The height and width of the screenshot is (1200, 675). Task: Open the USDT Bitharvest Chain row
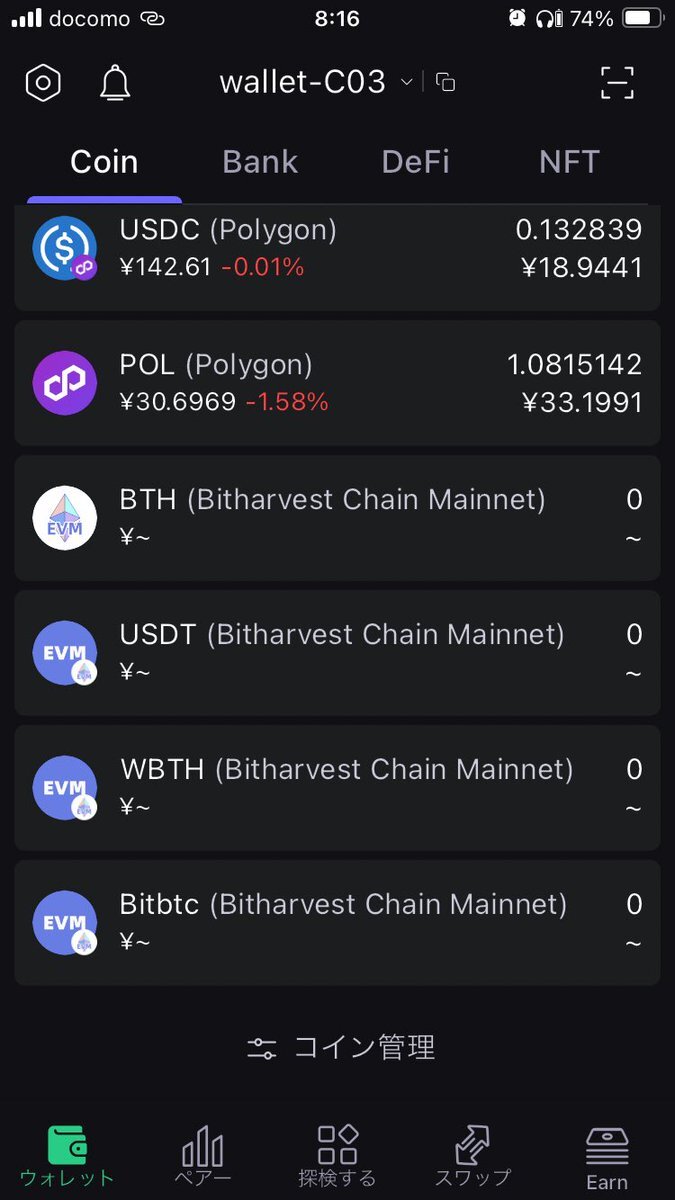(337, 653)
